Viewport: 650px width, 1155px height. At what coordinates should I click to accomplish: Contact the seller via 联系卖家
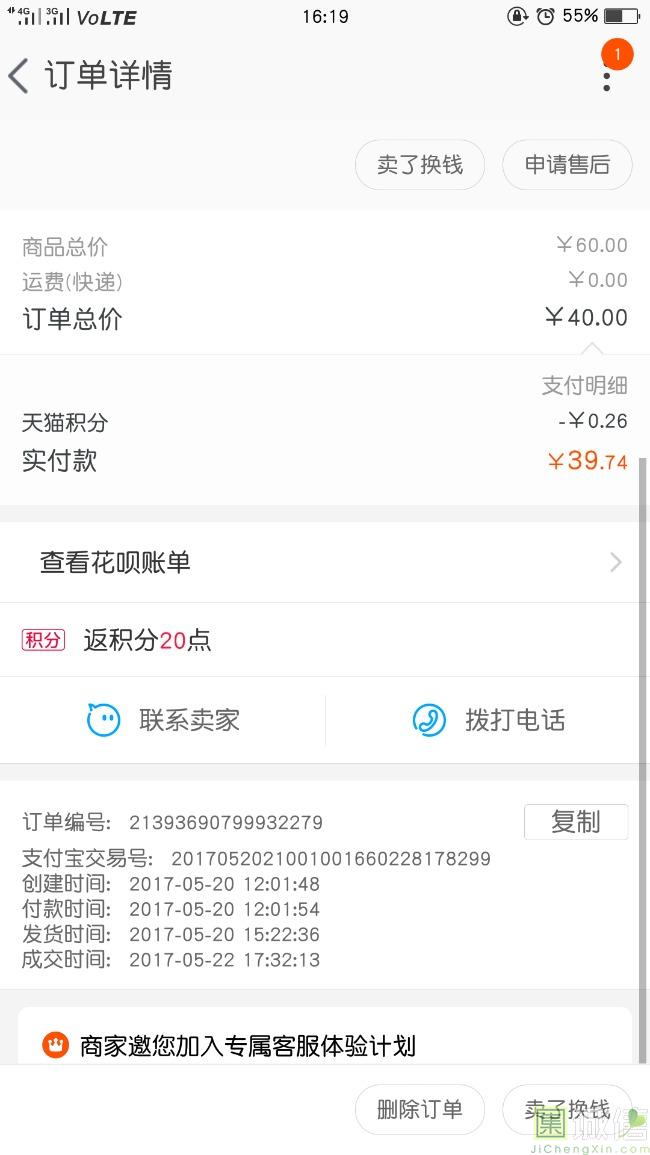pos(163,720)
